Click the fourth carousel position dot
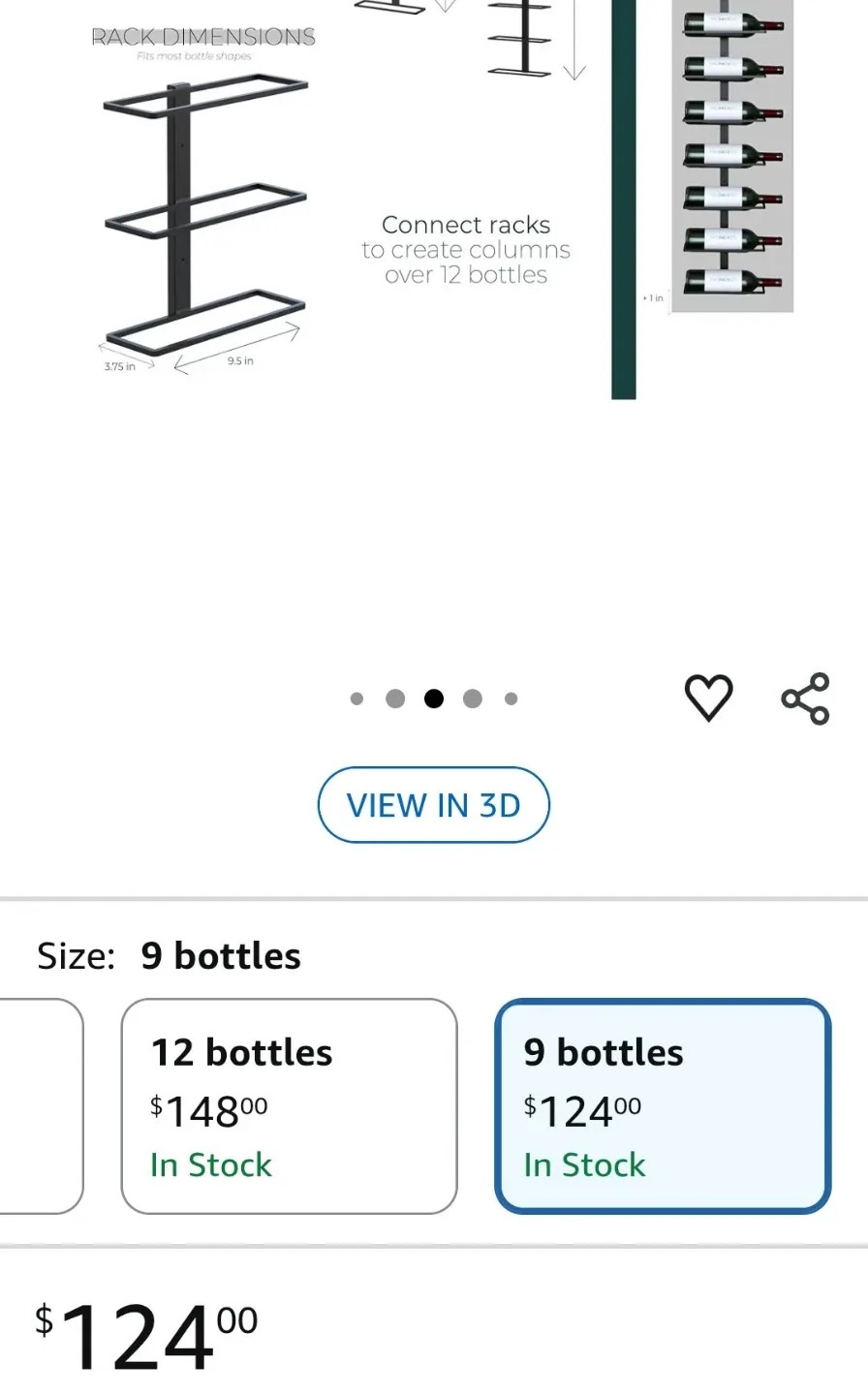Screen dimensions: 868x1395 point(472,697)
